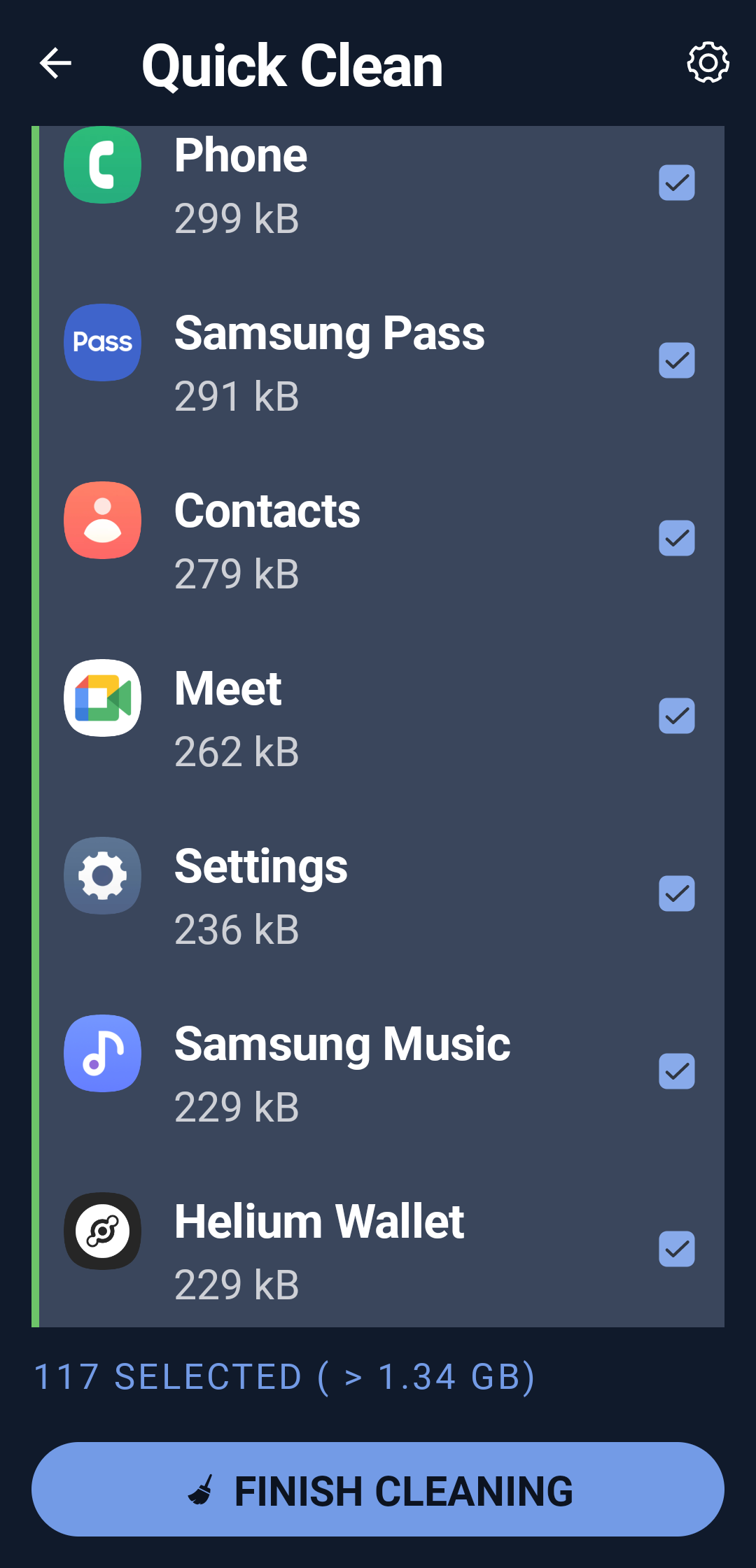The height and width of the screenshot is (1568, 756).
Task: Tap the Contacts app icon
Action: pos(102,521)
